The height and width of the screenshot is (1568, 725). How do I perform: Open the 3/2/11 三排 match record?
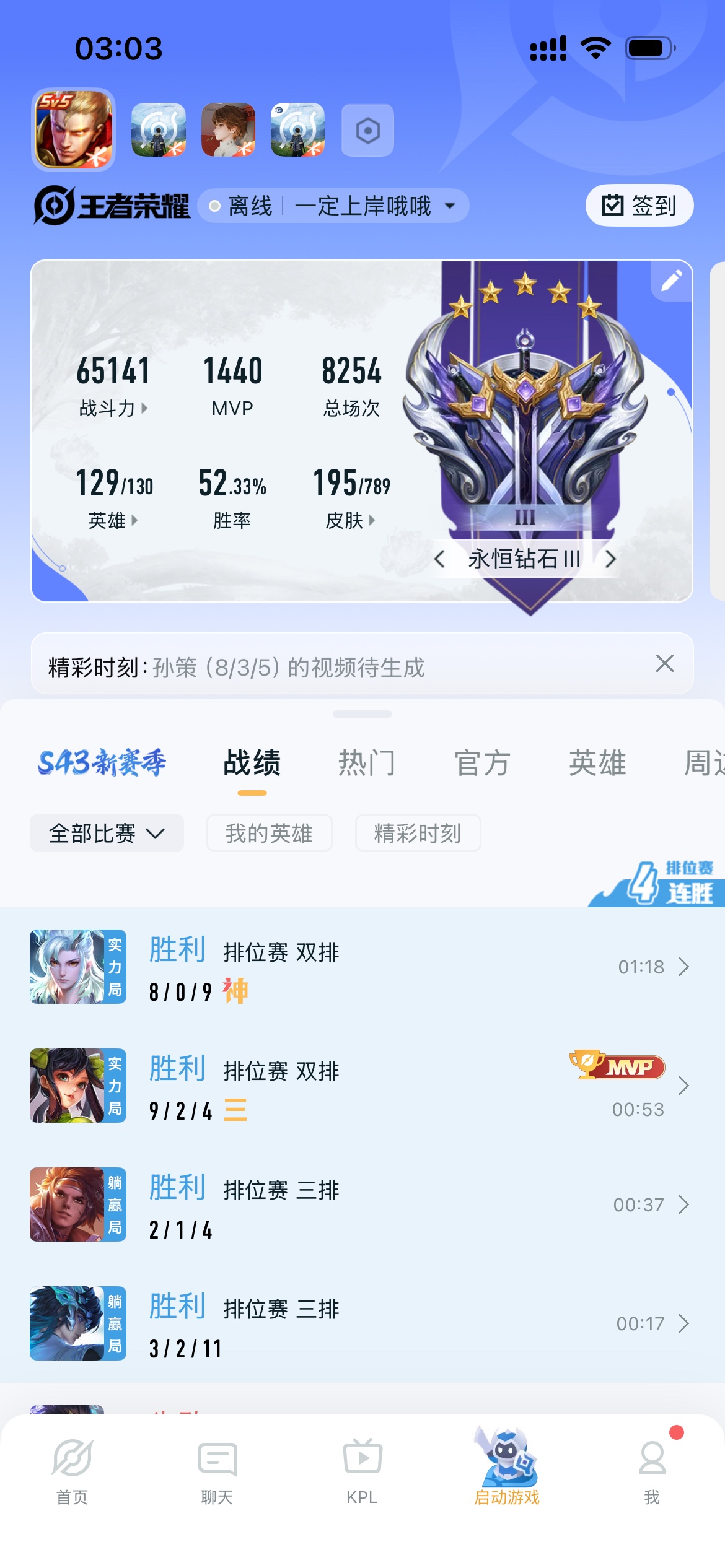[362, 1323]
